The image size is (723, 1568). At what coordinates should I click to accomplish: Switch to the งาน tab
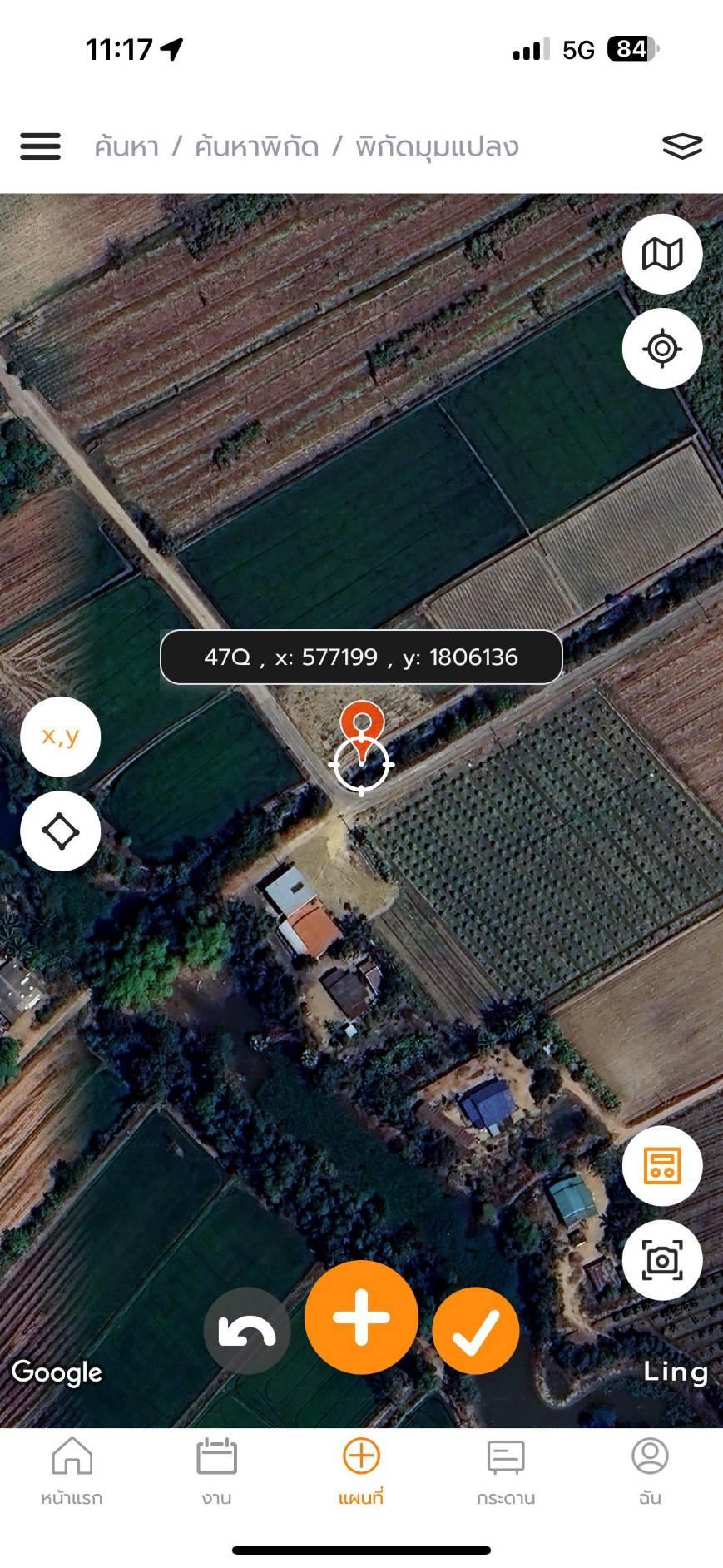tap(216, 1471)
